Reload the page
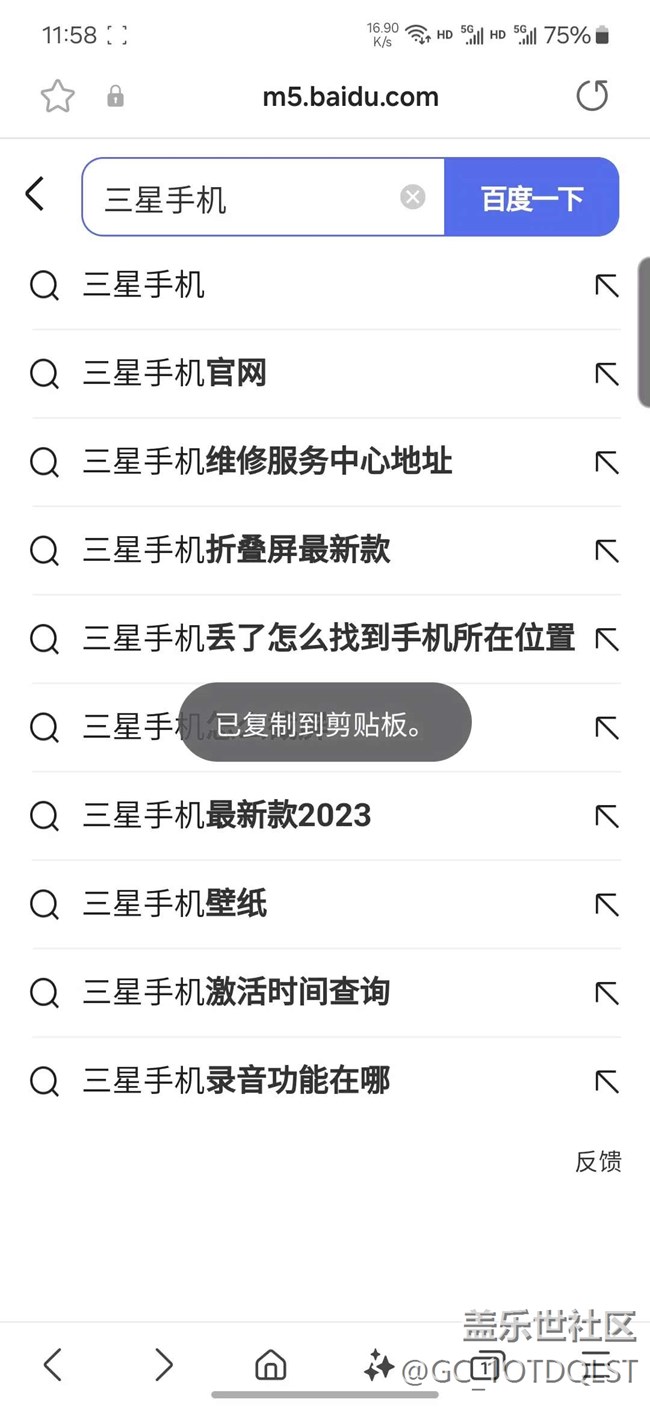 point(592,97)
